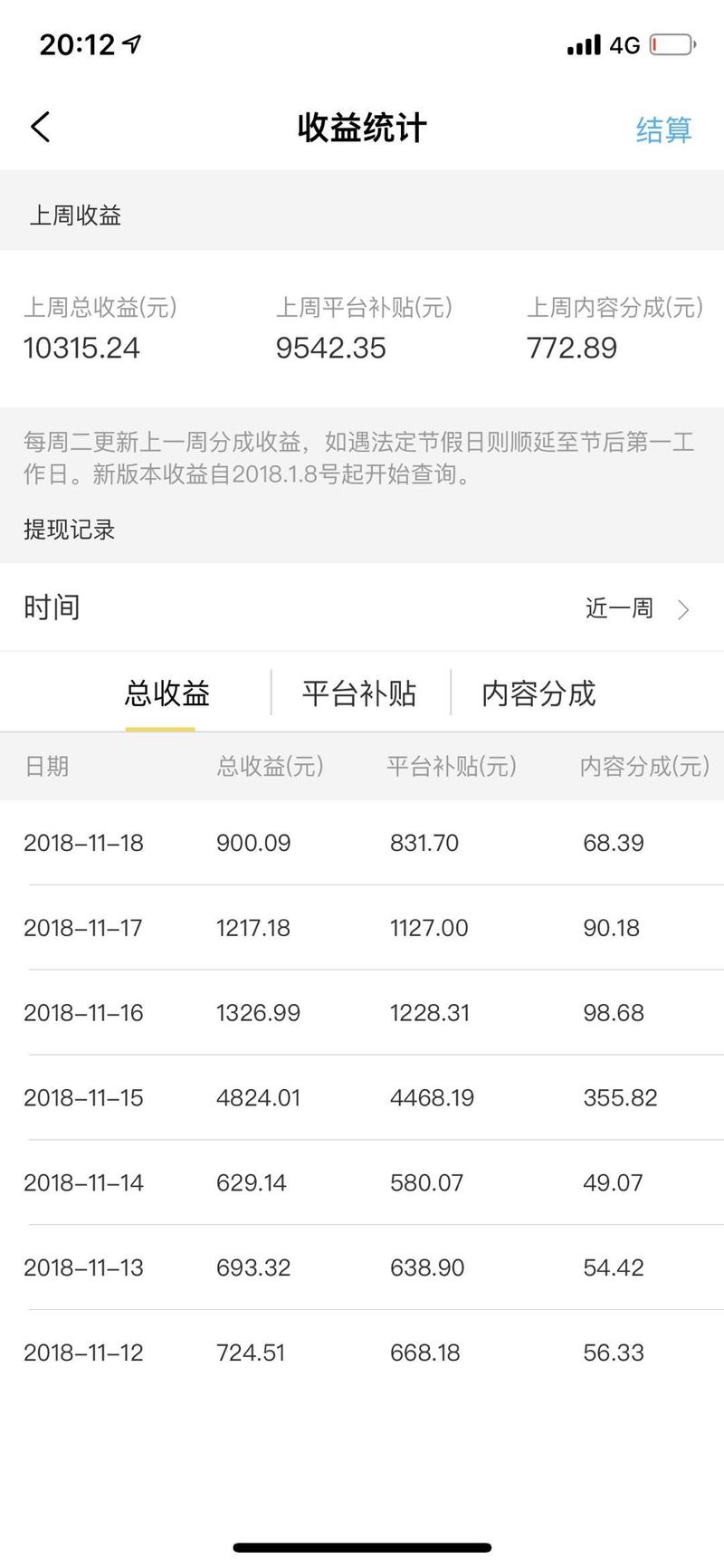This screenshot has height=1568, width=724.
Task: Select the 2018-11-15 earnings row
Action: pyautogui.click(x=362, y=1097)
